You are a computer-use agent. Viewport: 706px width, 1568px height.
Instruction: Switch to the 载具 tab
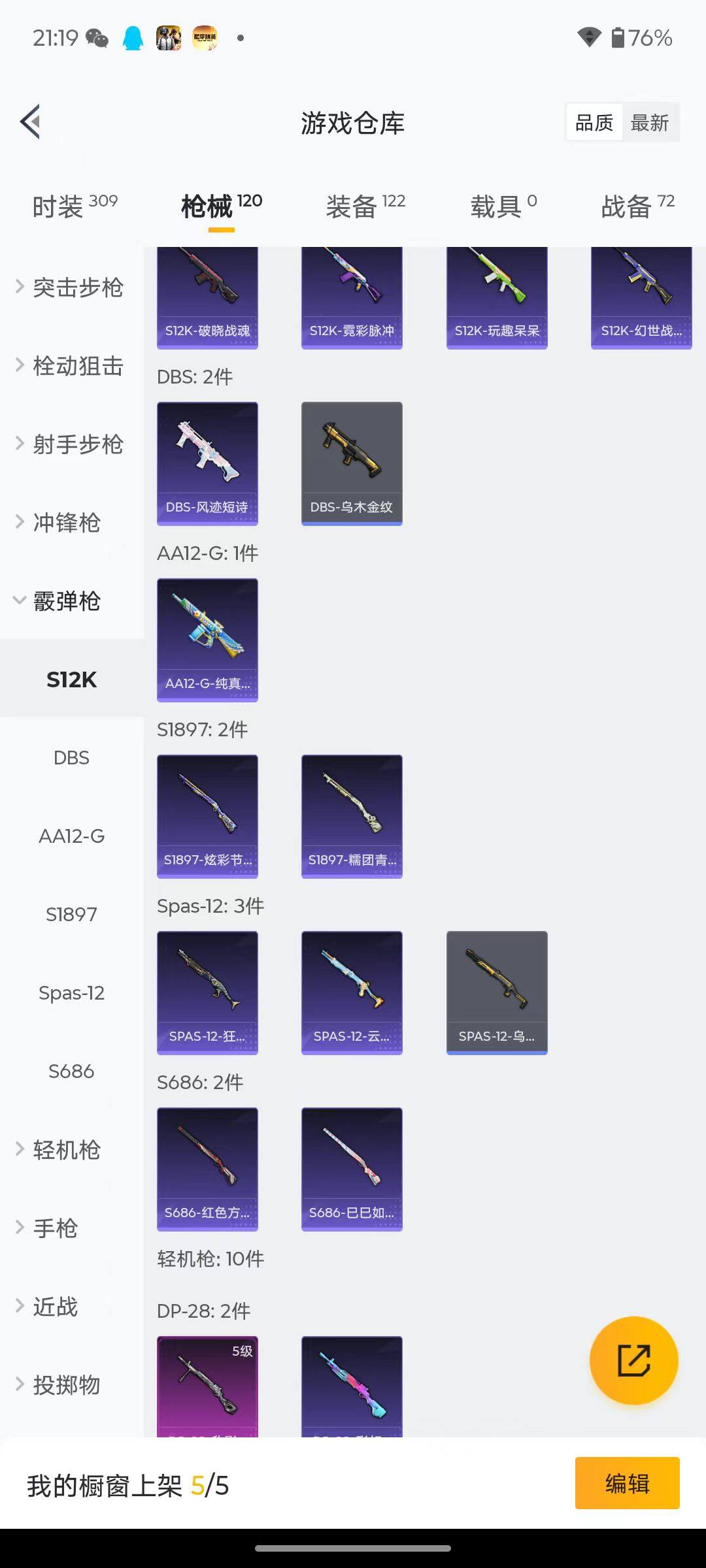pyautogui.click(x=503, y=206)
